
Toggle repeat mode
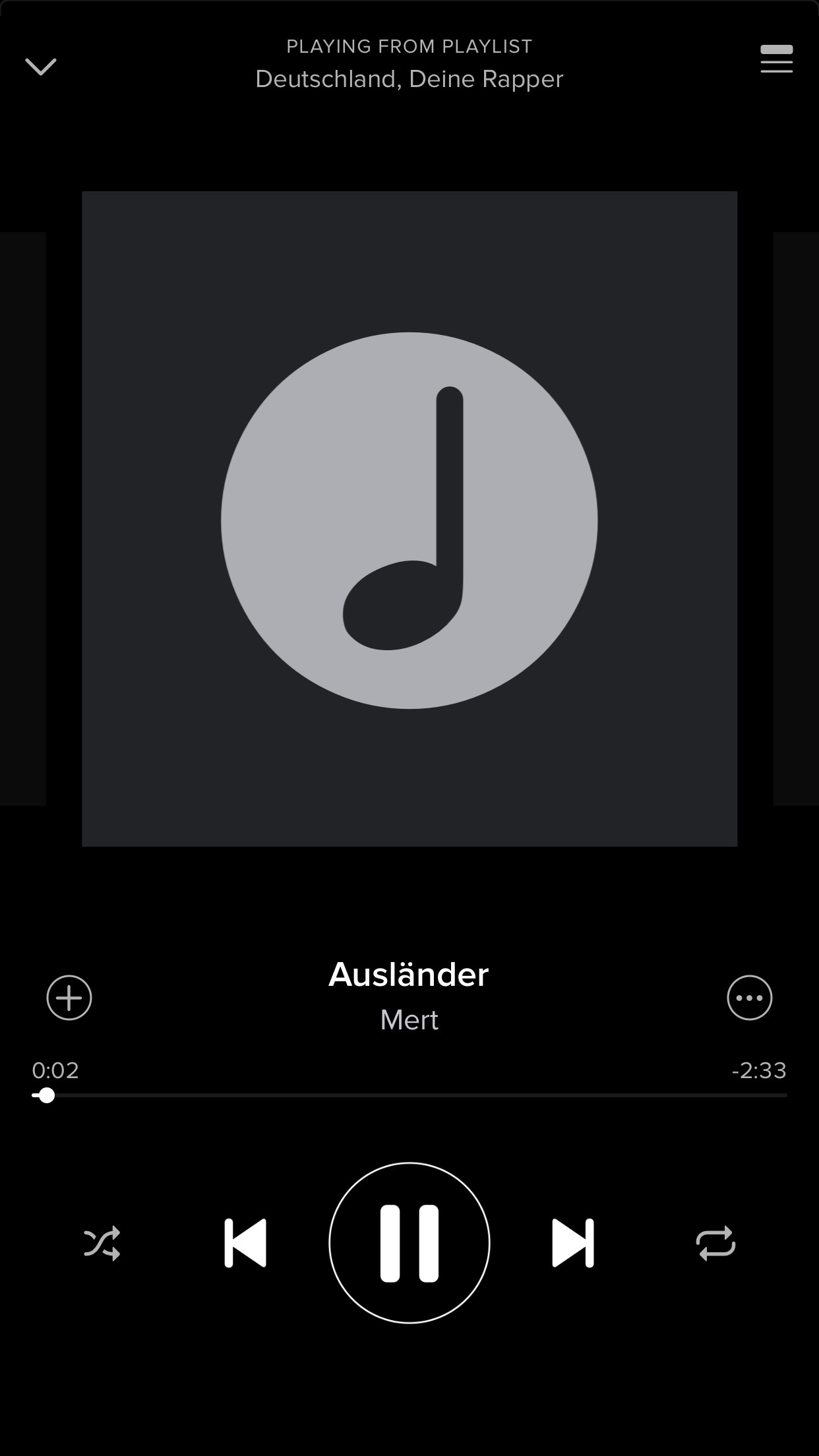[x=715, y=1243]
